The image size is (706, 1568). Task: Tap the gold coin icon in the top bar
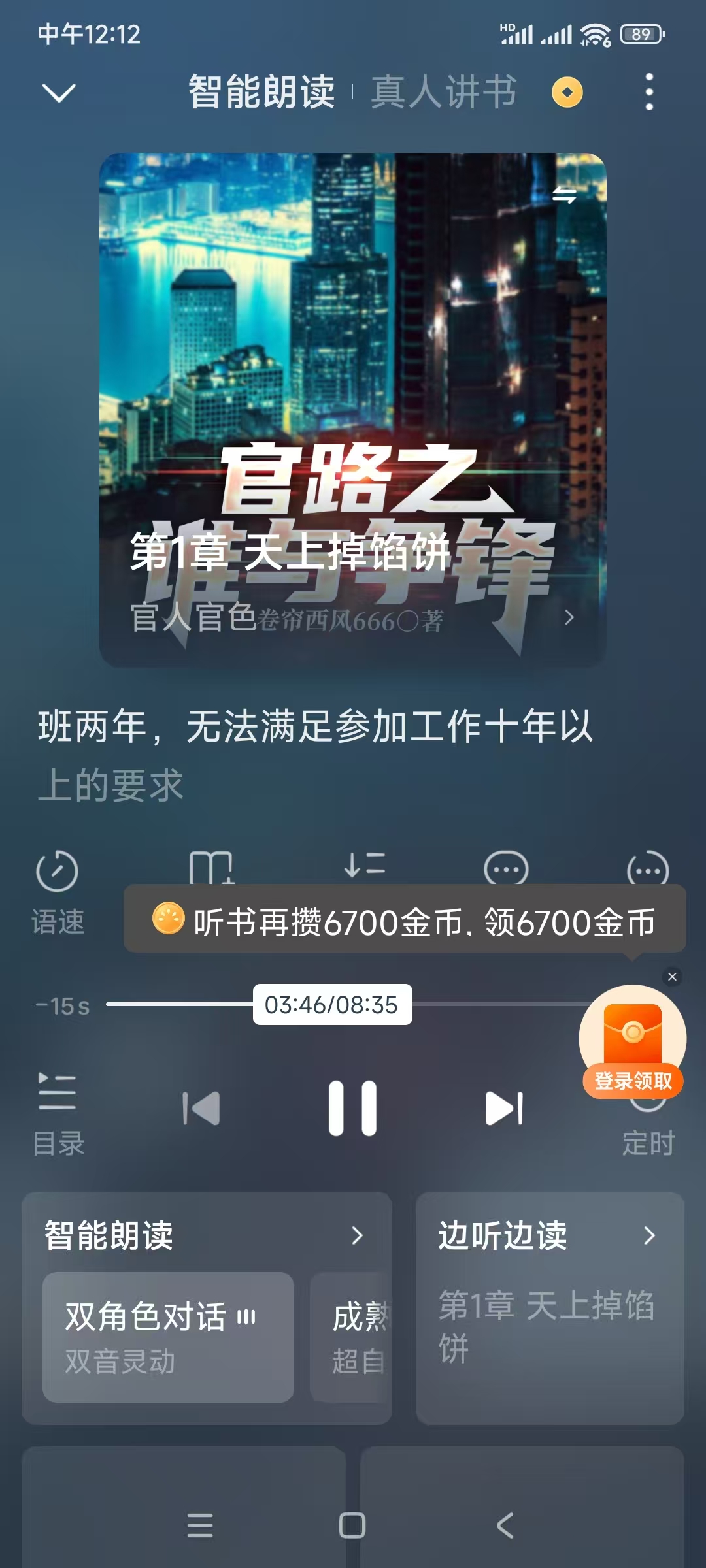point(566,93)
